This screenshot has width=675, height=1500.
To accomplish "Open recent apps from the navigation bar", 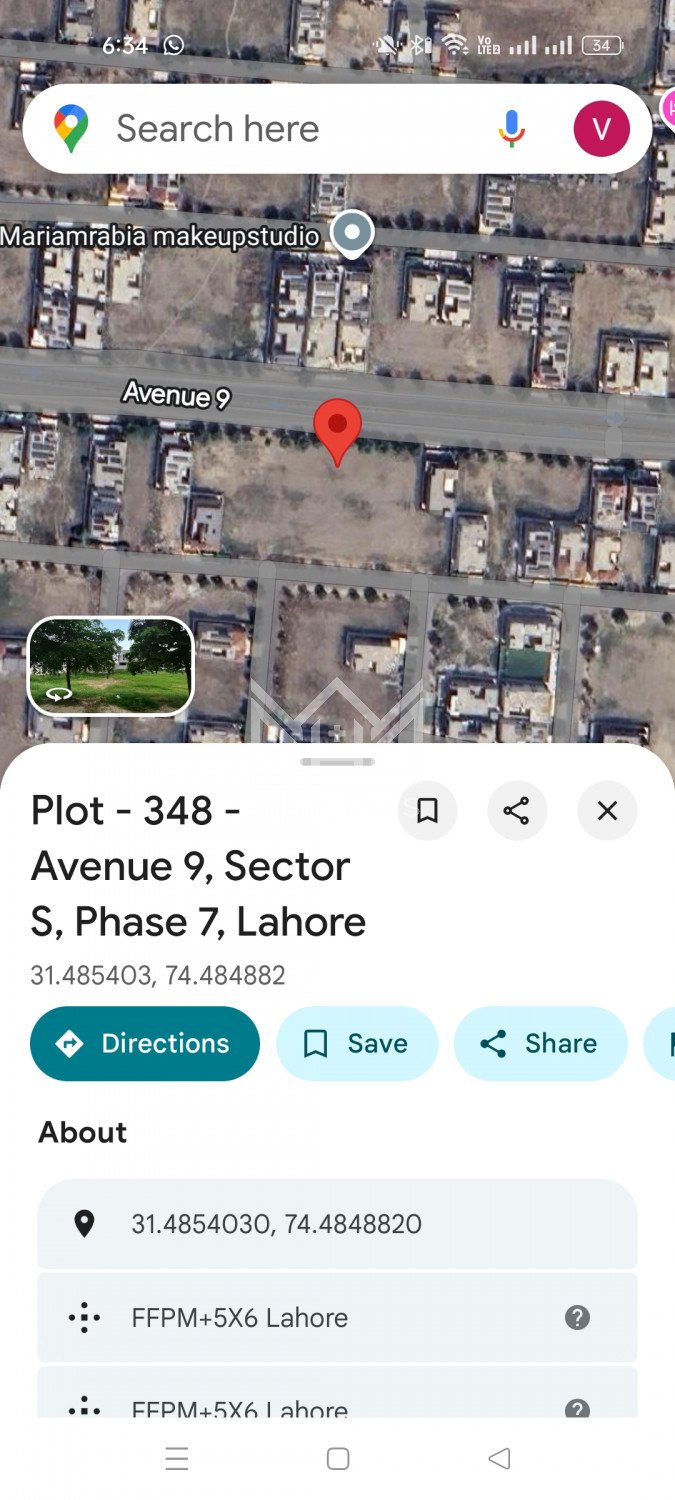I will [x=177, y=1459].
